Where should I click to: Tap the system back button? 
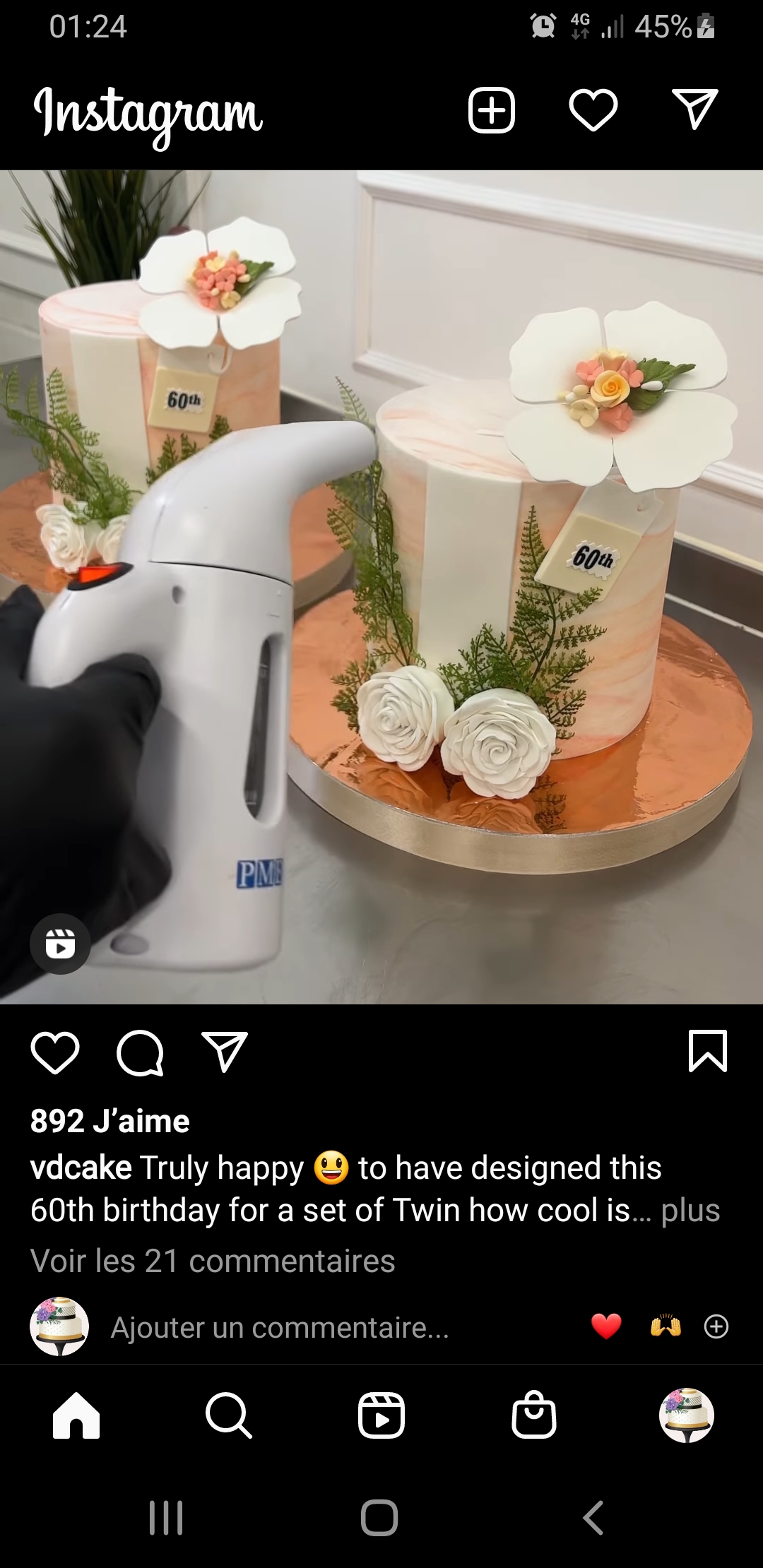coord(593,1517)
